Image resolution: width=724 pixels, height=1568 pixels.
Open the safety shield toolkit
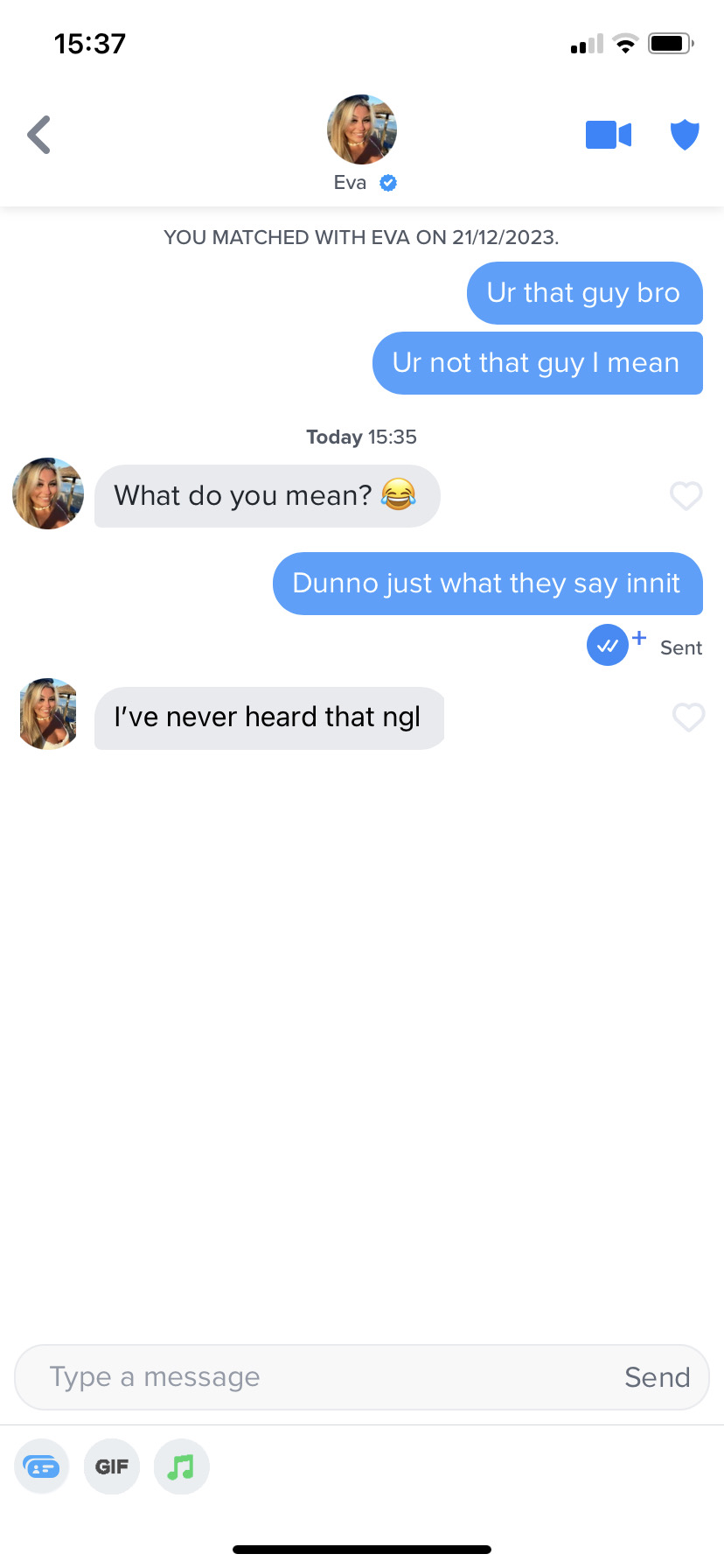click(x=685, y=135)
